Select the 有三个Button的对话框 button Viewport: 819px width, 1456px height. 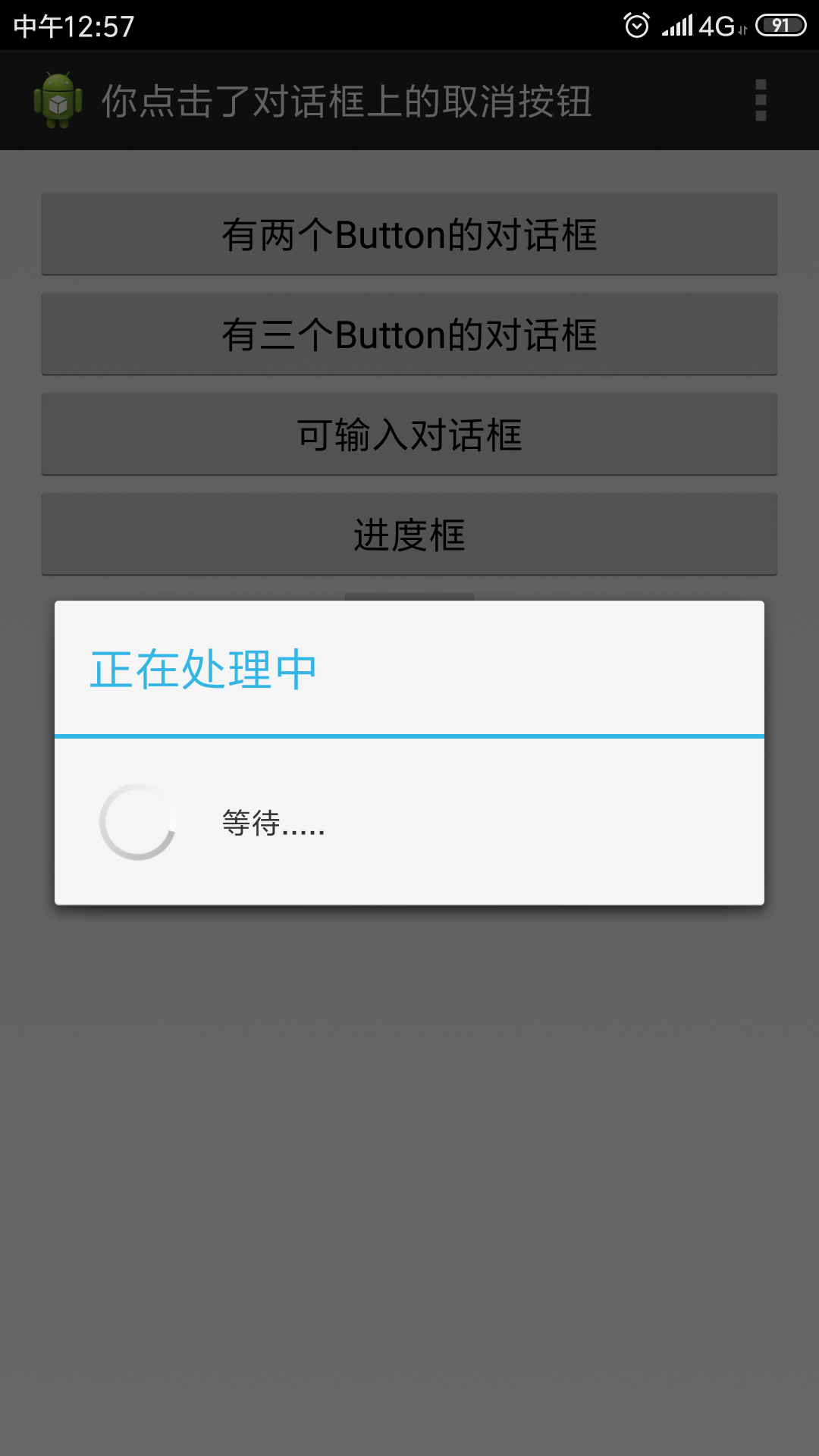409,334
